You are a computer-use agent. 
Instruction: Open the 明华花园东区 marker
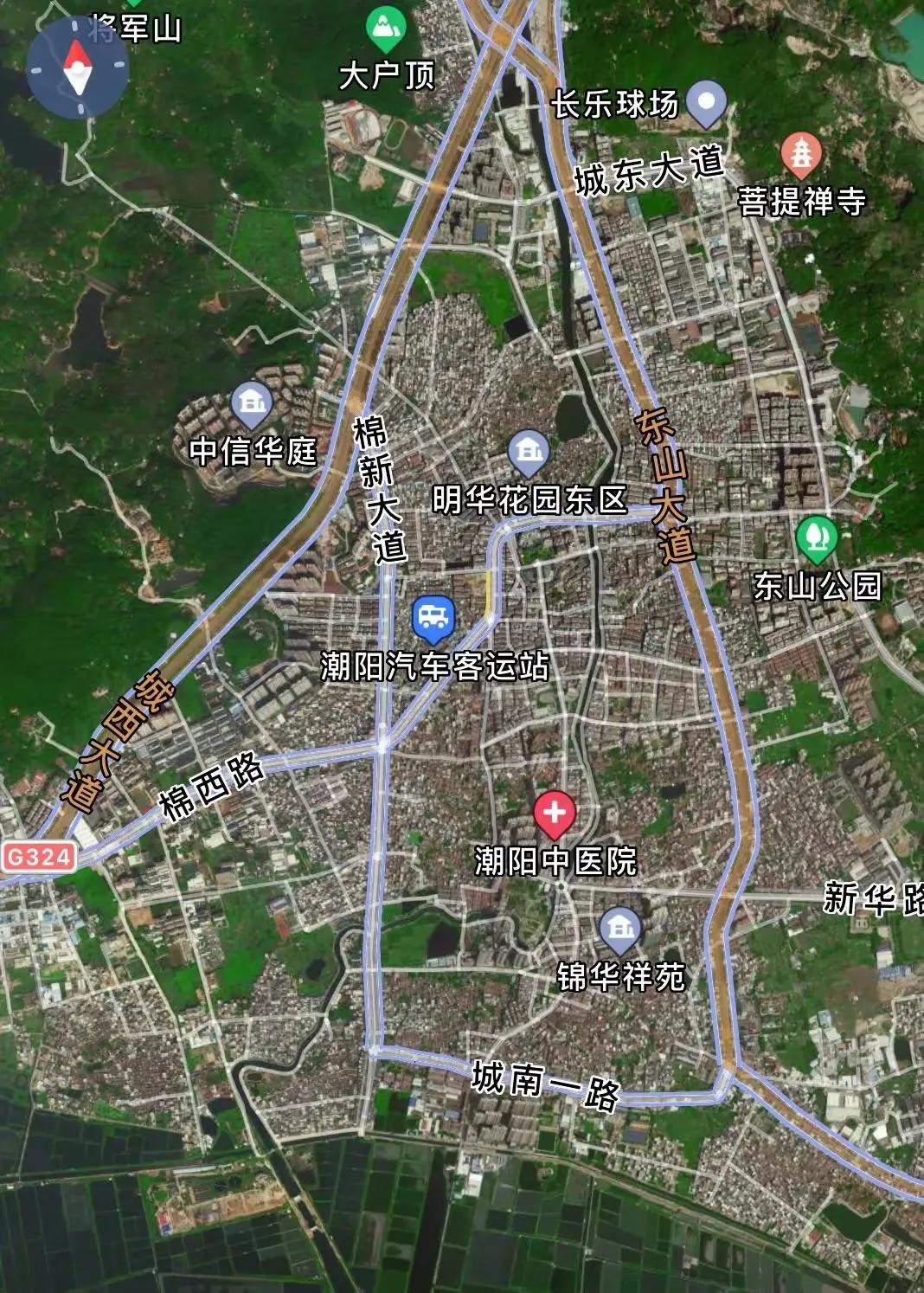pyautogui.click(x=528, y=451)
